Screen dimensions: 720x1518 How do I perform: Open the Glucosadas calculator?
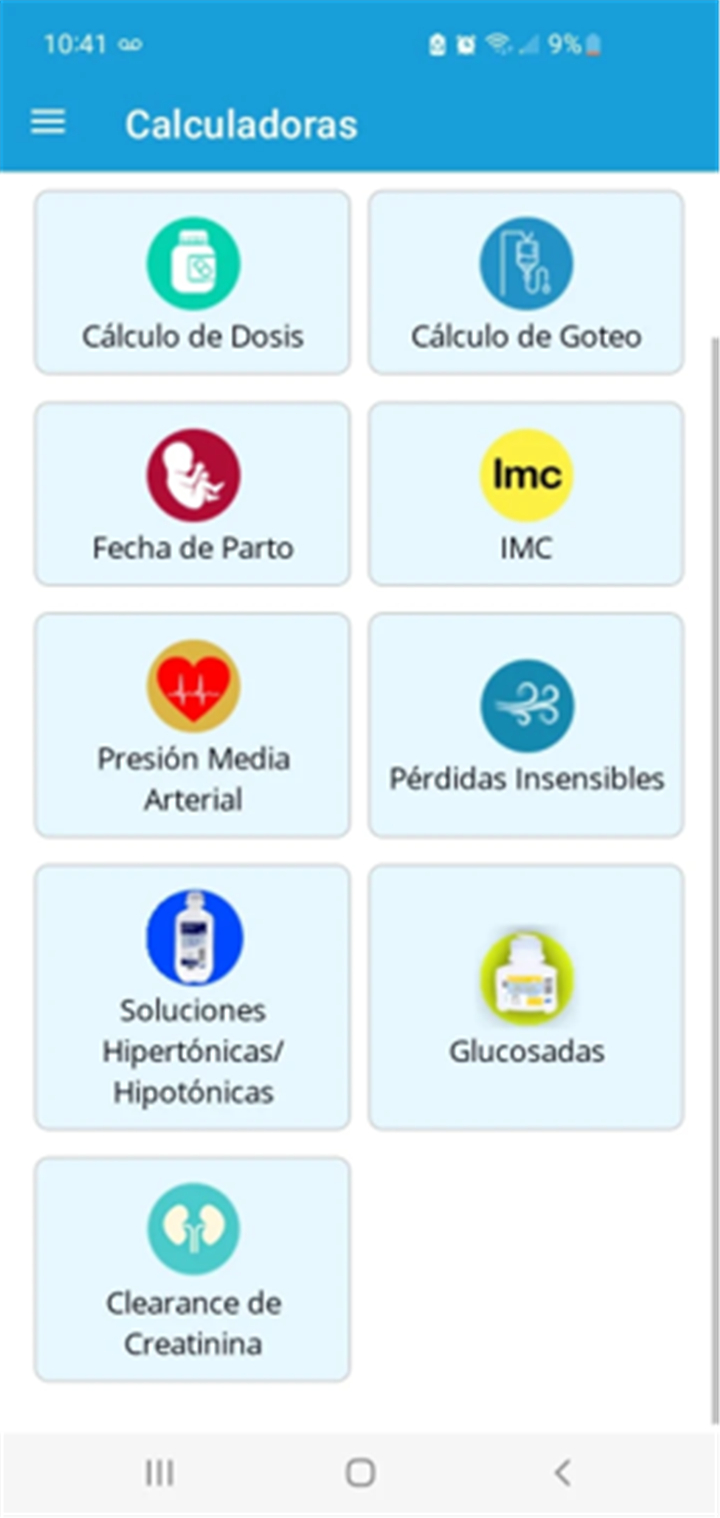(x=526, y=997)
